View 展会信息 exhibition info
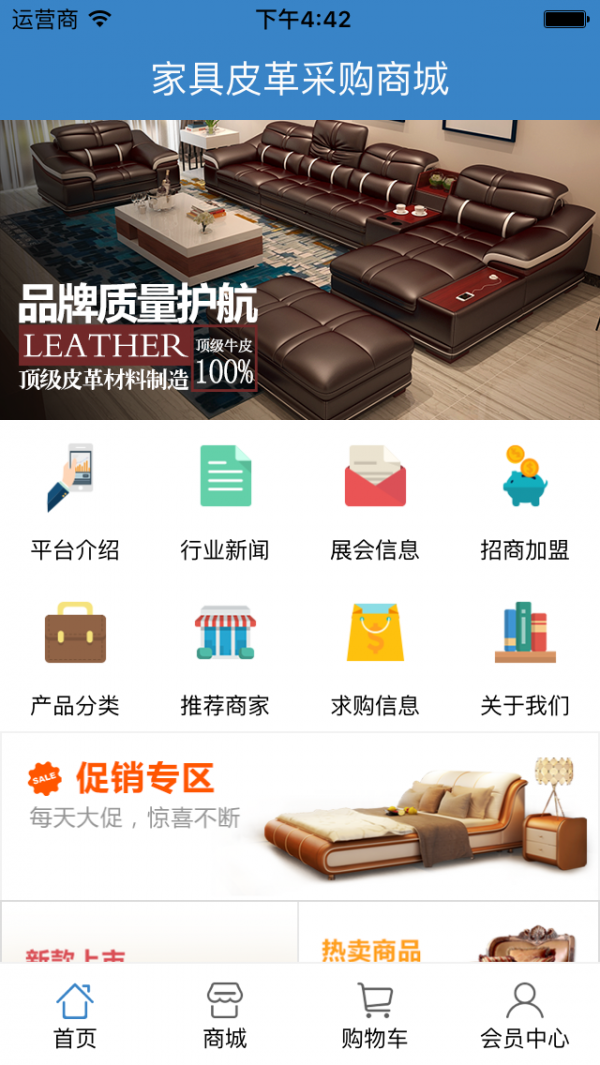The image size is (600, 1065). coord(375,500)
